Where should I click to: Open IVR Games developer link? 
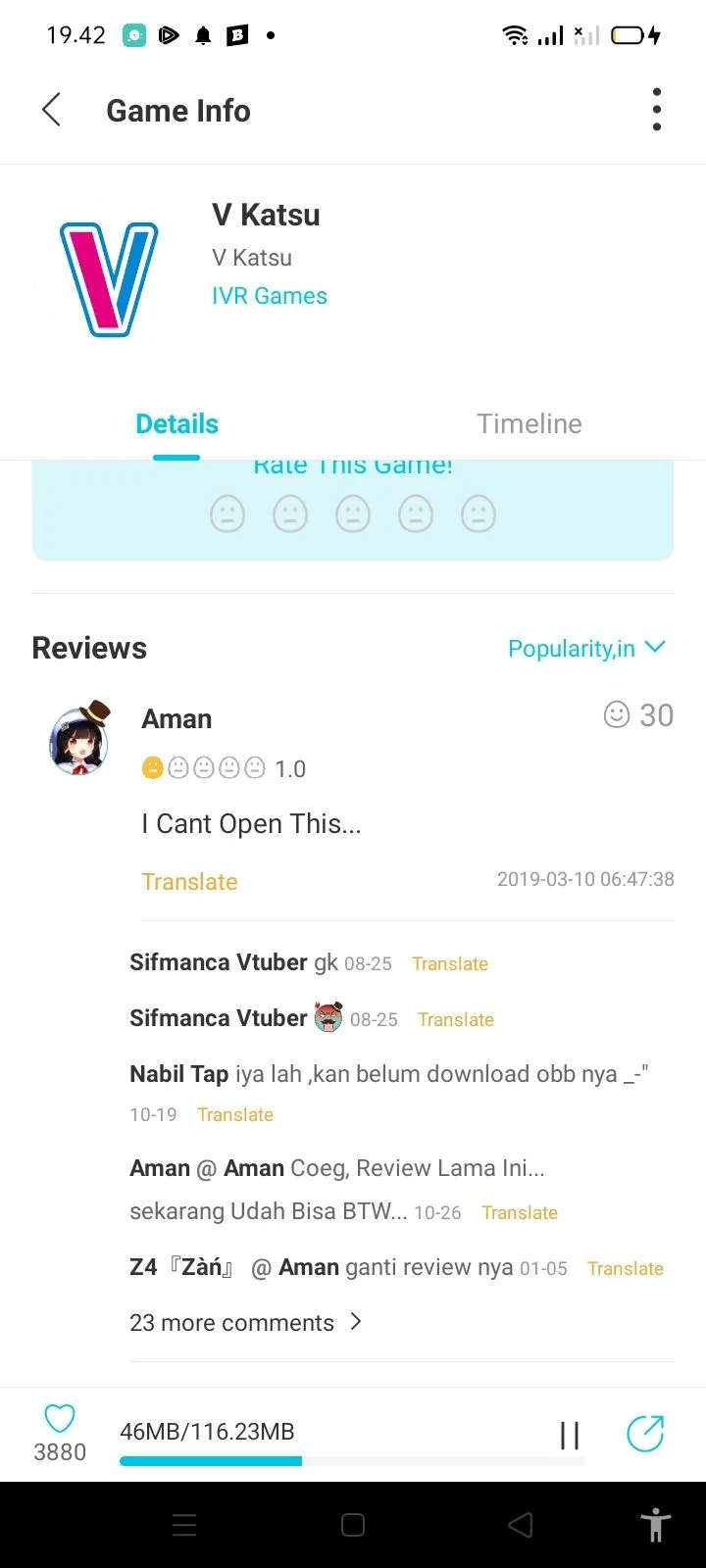pyautogui.click(x=269, y=296)
